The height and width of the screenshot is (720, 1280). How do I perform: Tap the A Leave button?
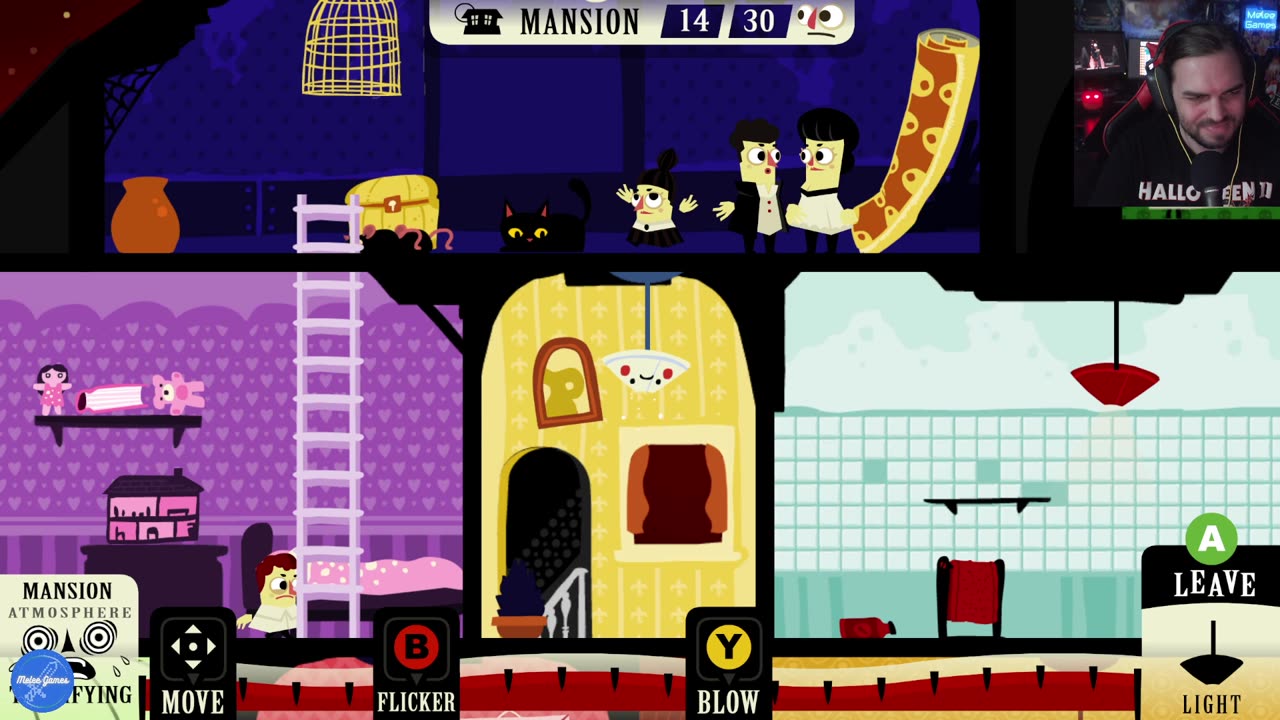(x=1212, y=541)
